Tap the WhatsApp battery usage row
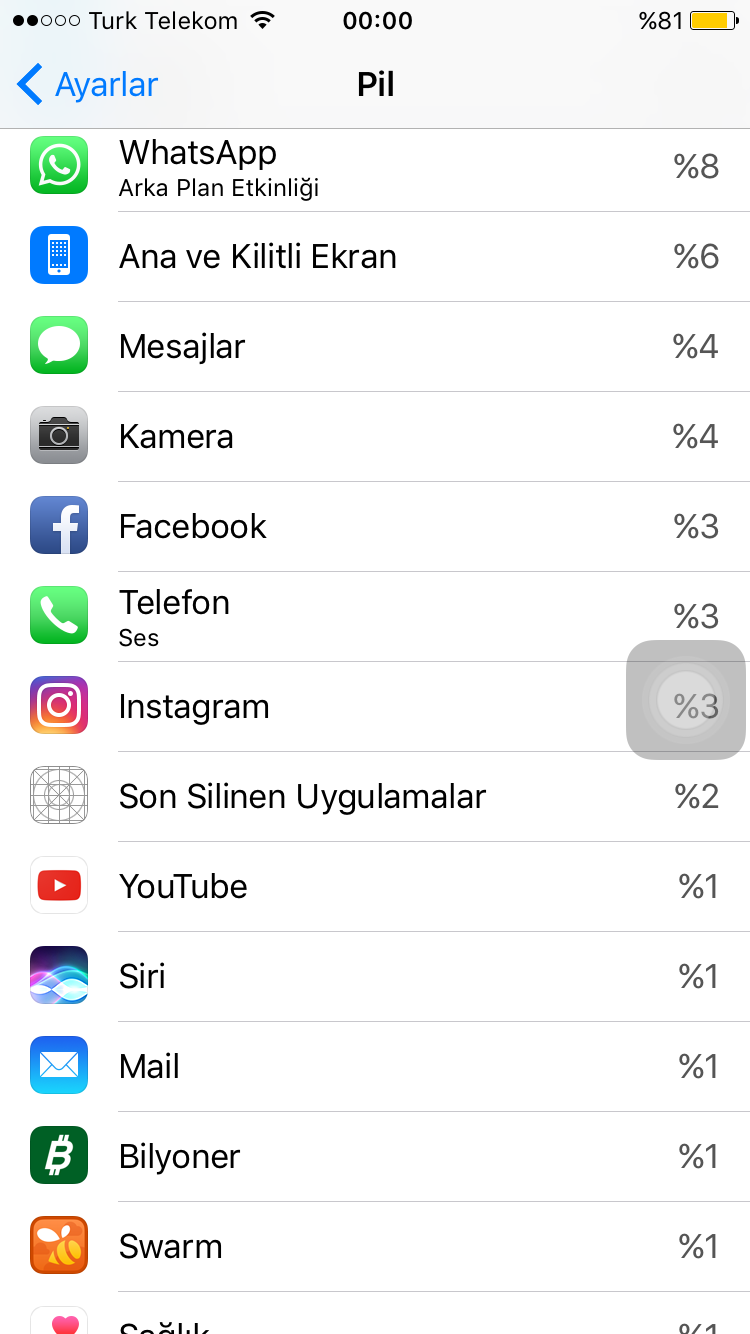750x1334 pixels. click(375, 167)
